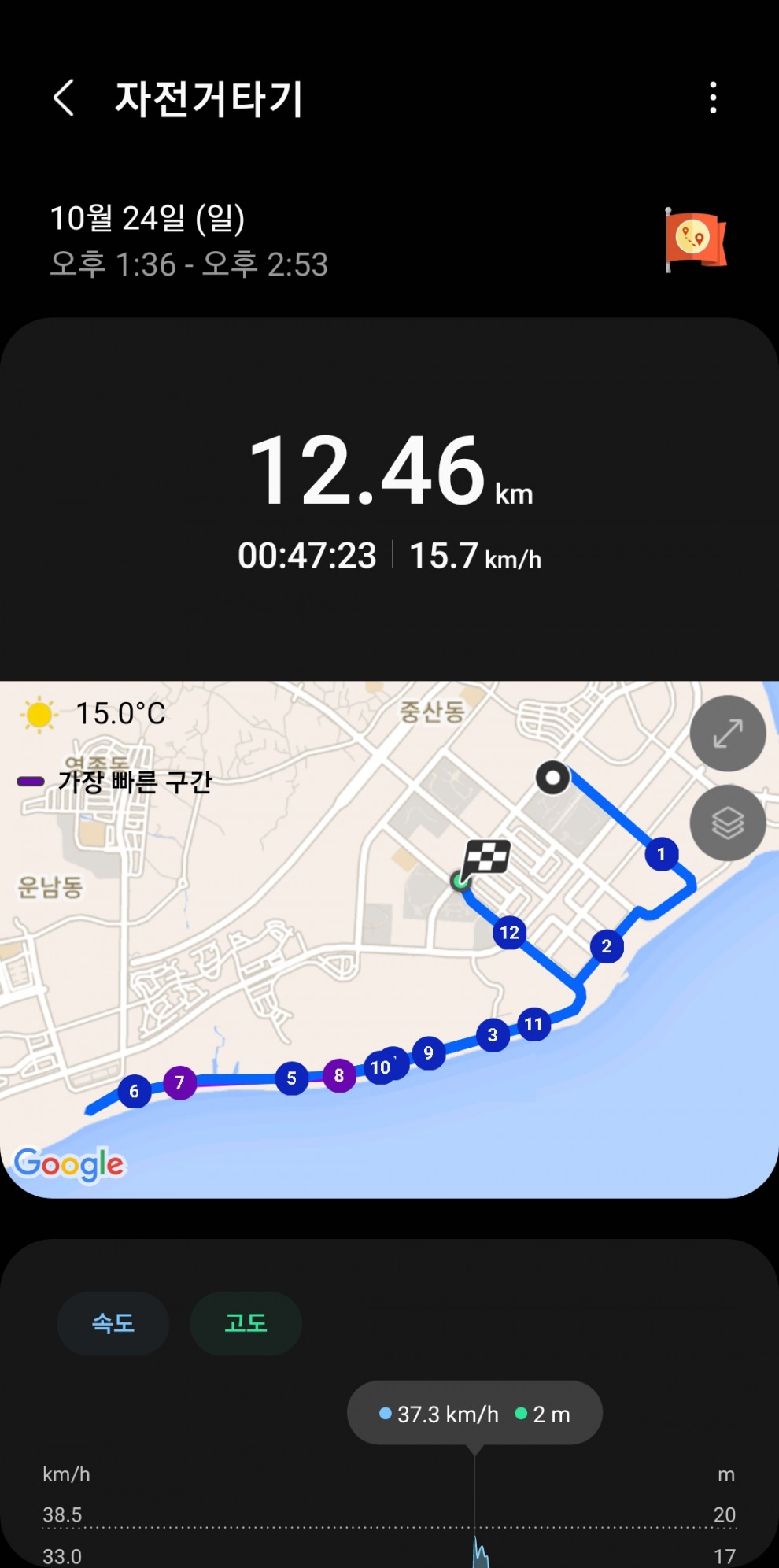This screenshot has width=779, height=1568.
Task: Expand the map to full screen
Action: [x=728, y=733]
